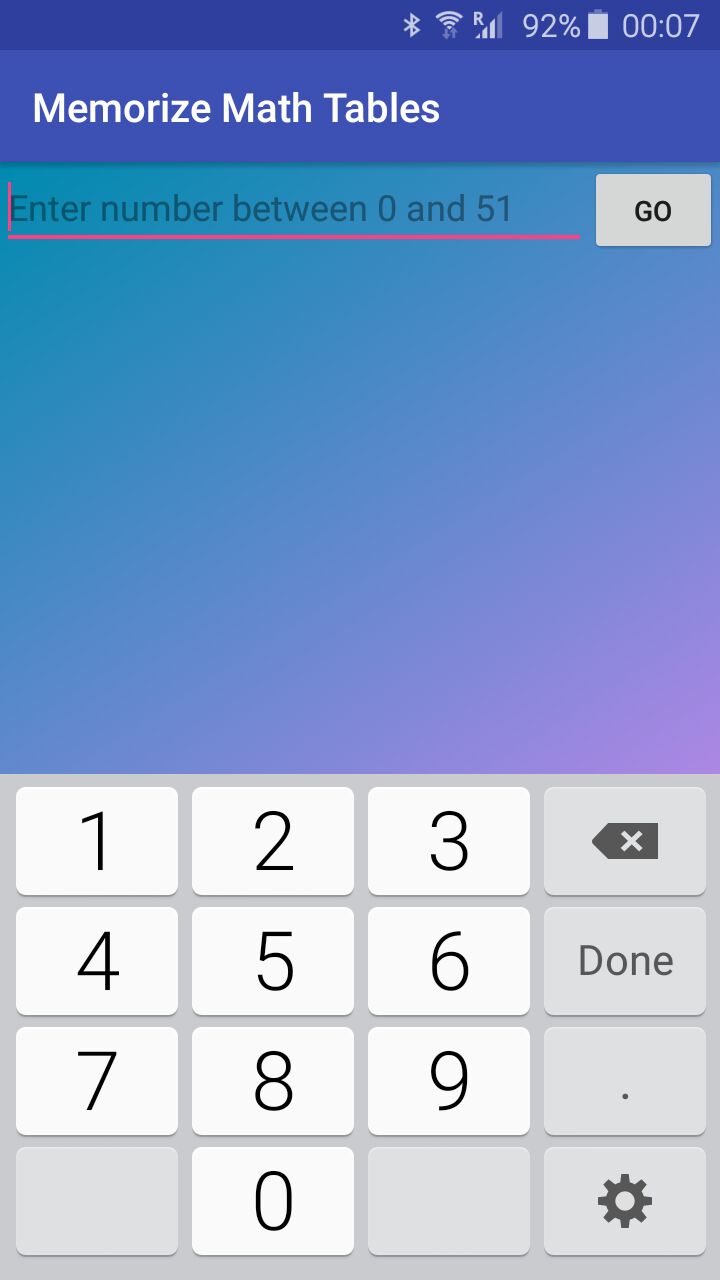Tap the Memorize Math Tables title
This screenshot has width=720, height=1280.
237,107
